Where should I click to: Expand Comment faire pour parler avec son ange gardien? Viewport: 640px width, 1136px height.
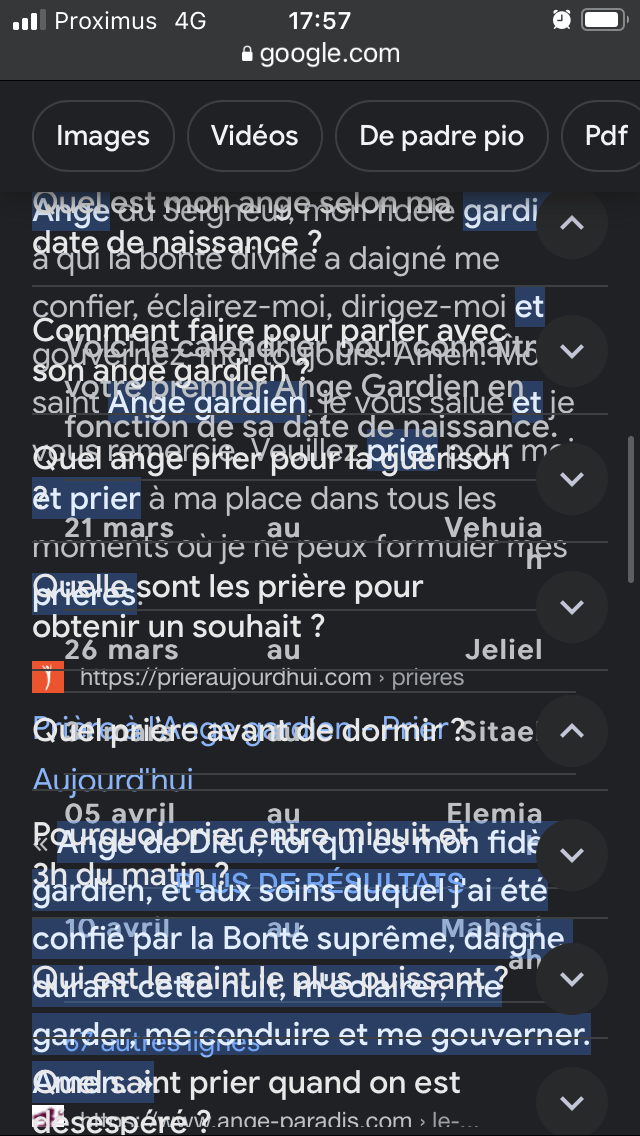coord(572,351)
